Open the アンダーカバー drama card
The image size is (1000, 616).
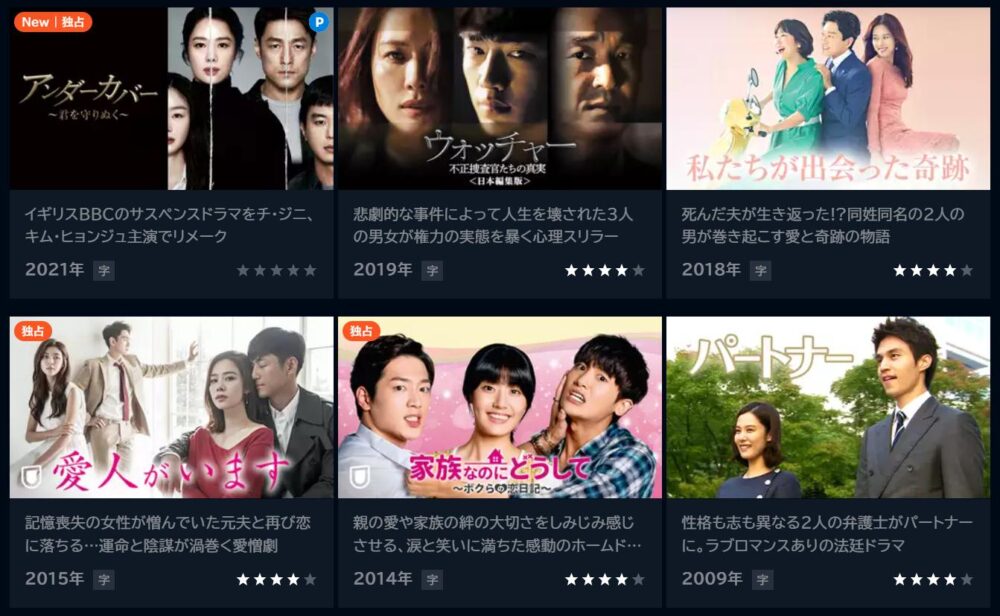tap(171, 100)
